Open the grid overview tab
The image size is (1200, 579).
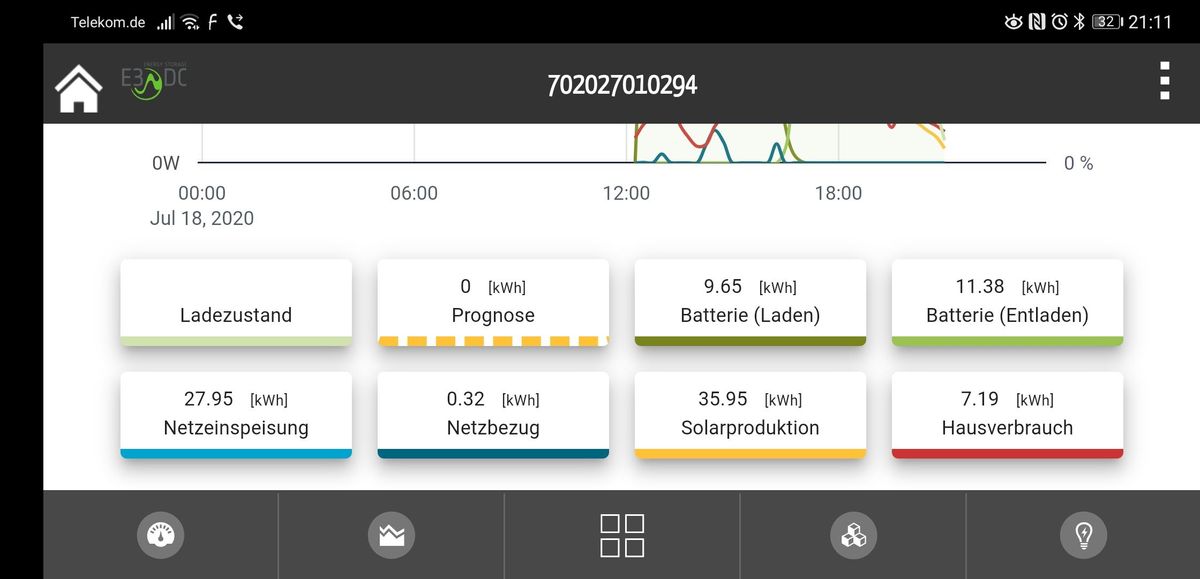pyautogui.click(x=621, y=536)
